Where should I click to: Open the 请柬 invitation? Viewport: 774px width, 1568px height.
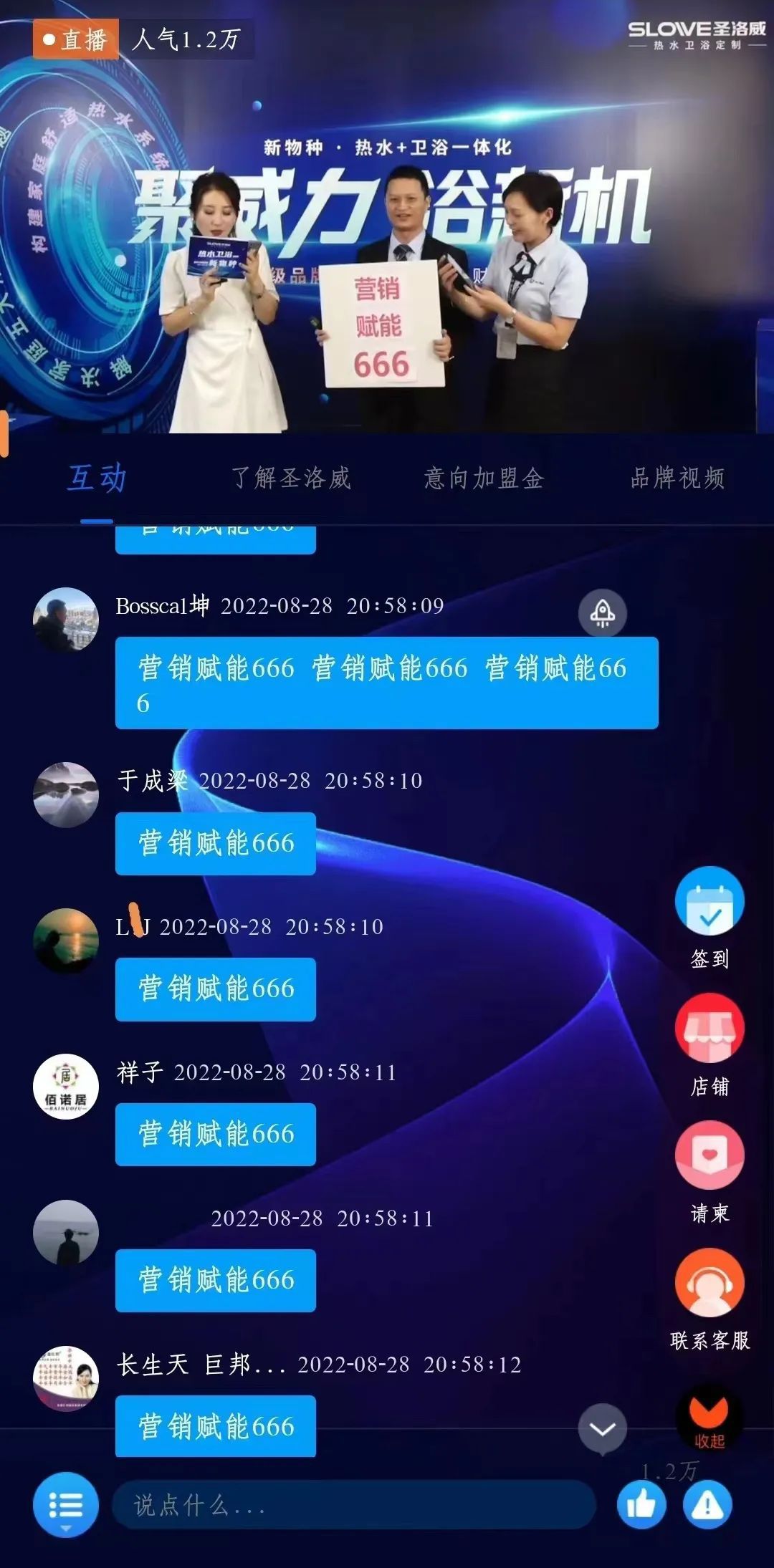coord(709,1155)
